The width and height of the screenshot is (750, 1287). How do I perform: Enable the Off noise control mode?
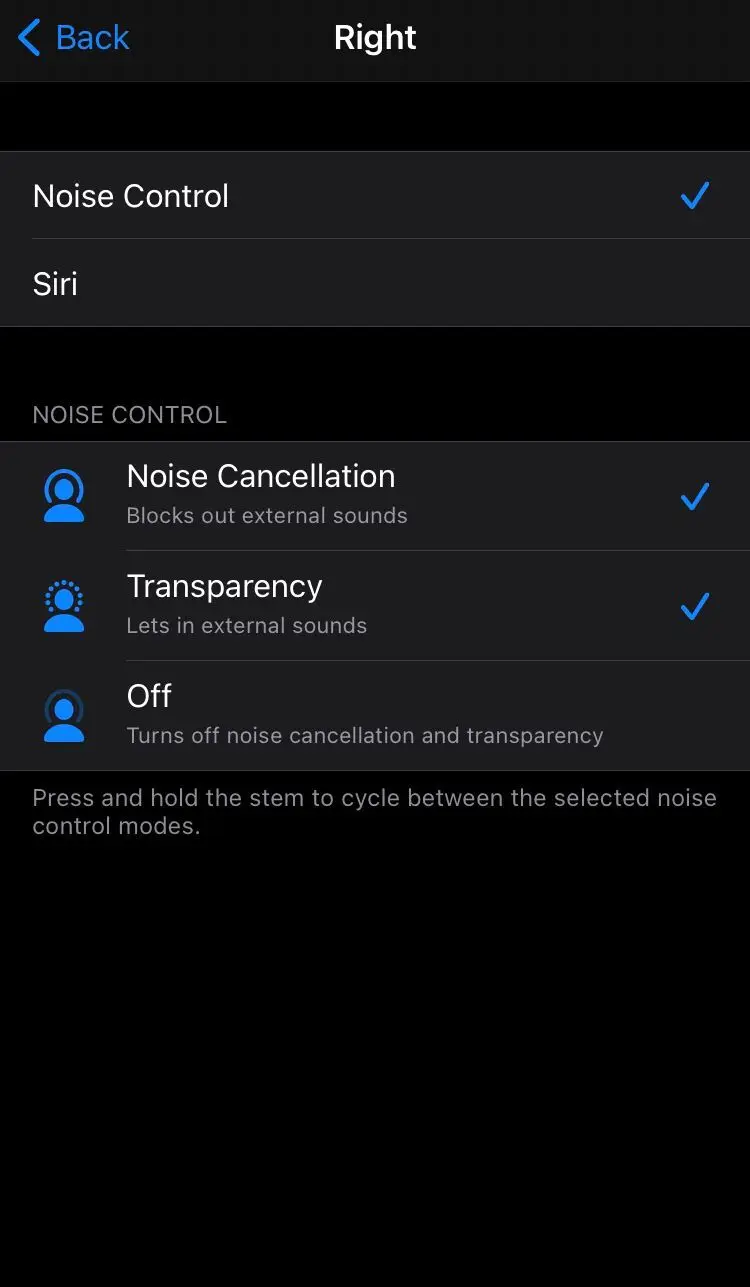click(375, 716)
